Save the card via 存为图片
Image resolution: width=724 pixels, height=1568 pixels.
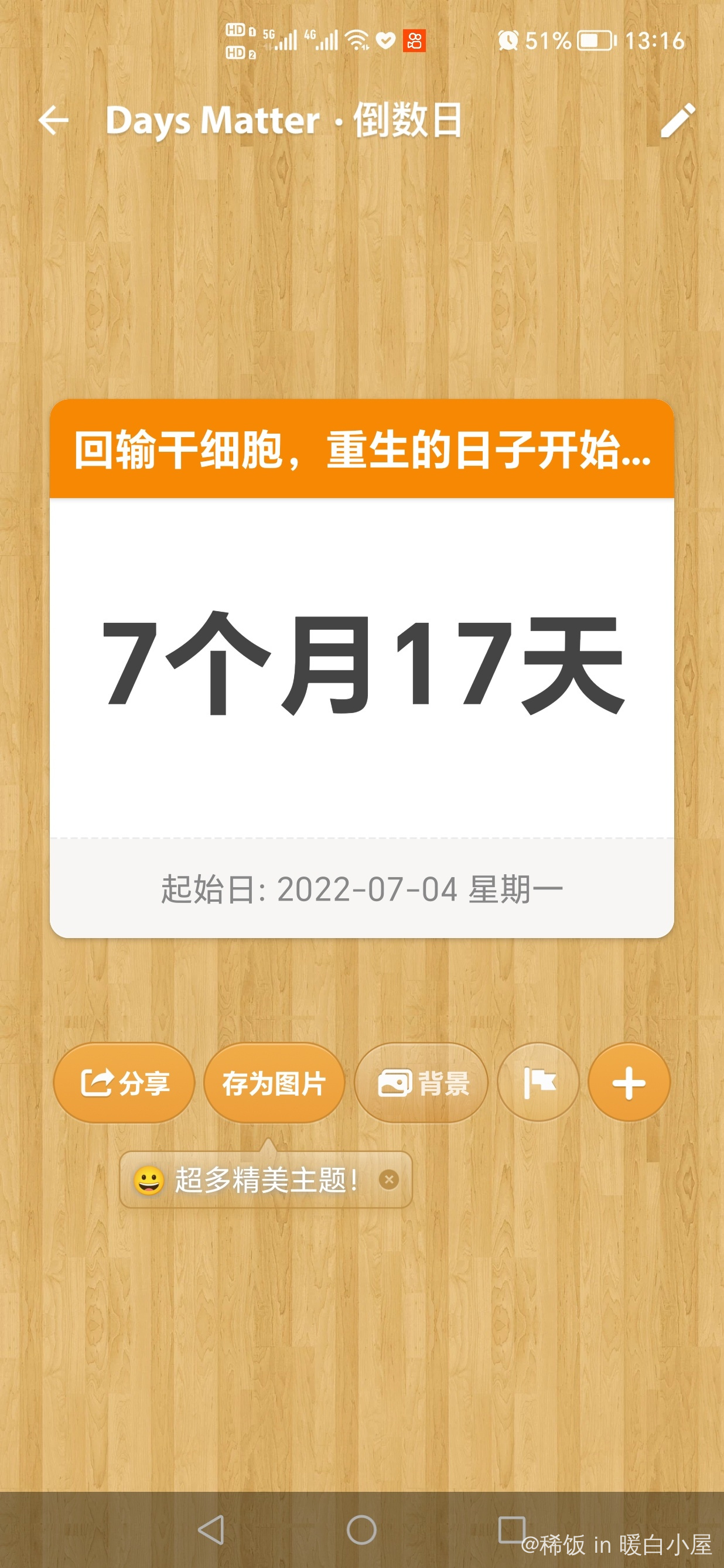[274, 1083]
